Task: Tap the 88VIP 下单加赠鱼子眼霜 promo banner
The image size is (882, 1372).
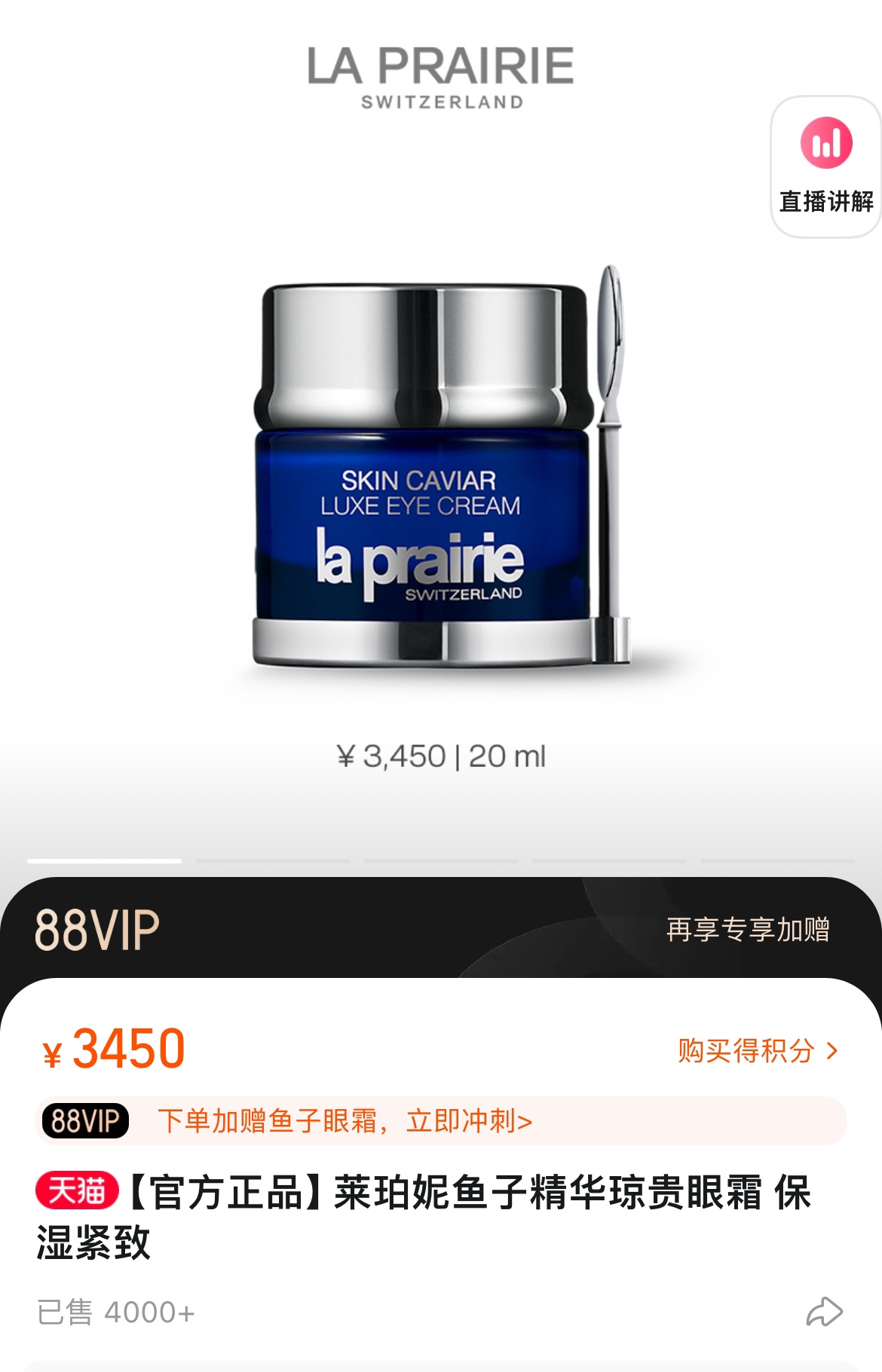Action: [x=440, y=1121]
